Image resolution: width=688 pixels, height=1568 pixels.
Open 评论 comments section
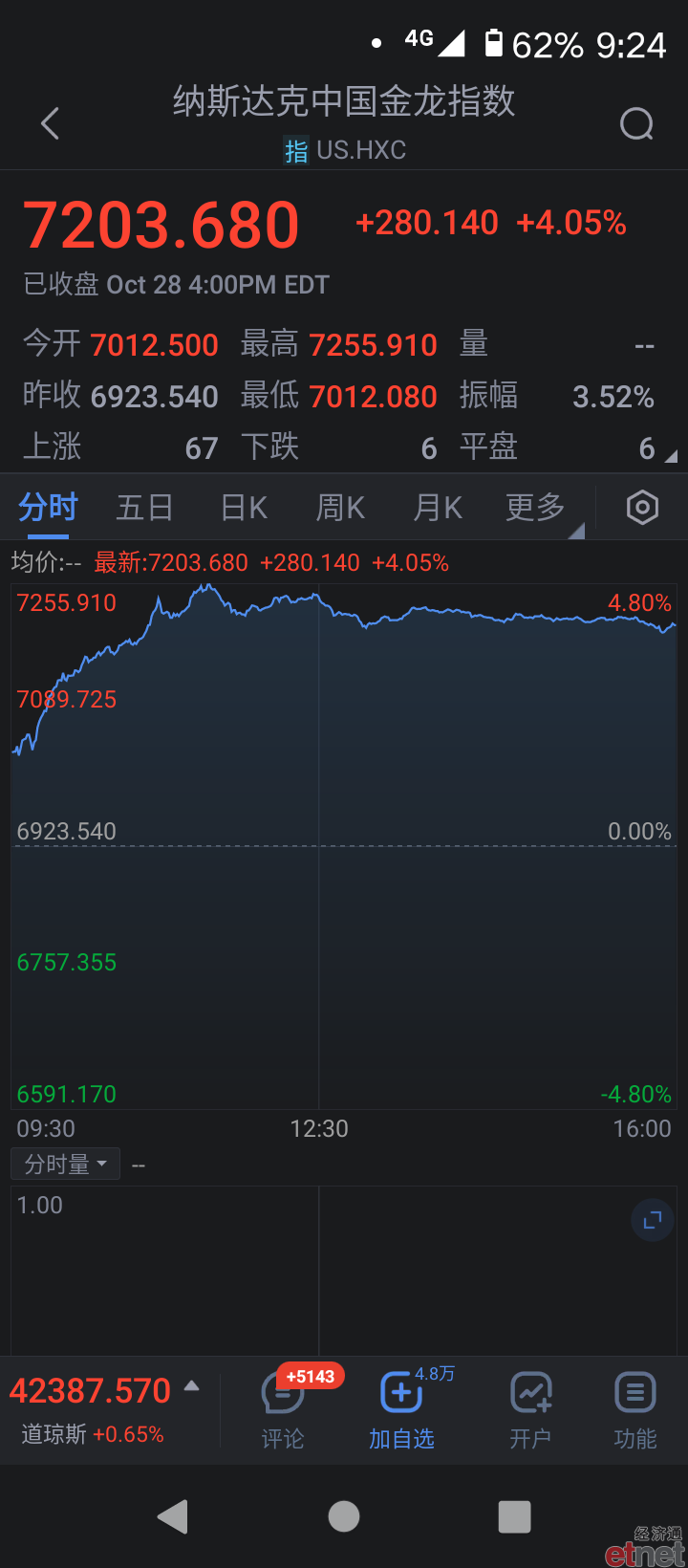tap(283, 1409)
